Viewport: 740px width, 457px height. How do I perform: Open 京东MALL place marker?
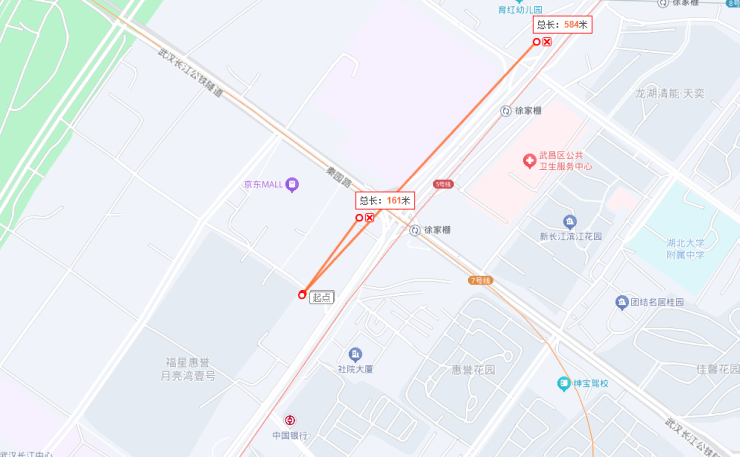292,184
